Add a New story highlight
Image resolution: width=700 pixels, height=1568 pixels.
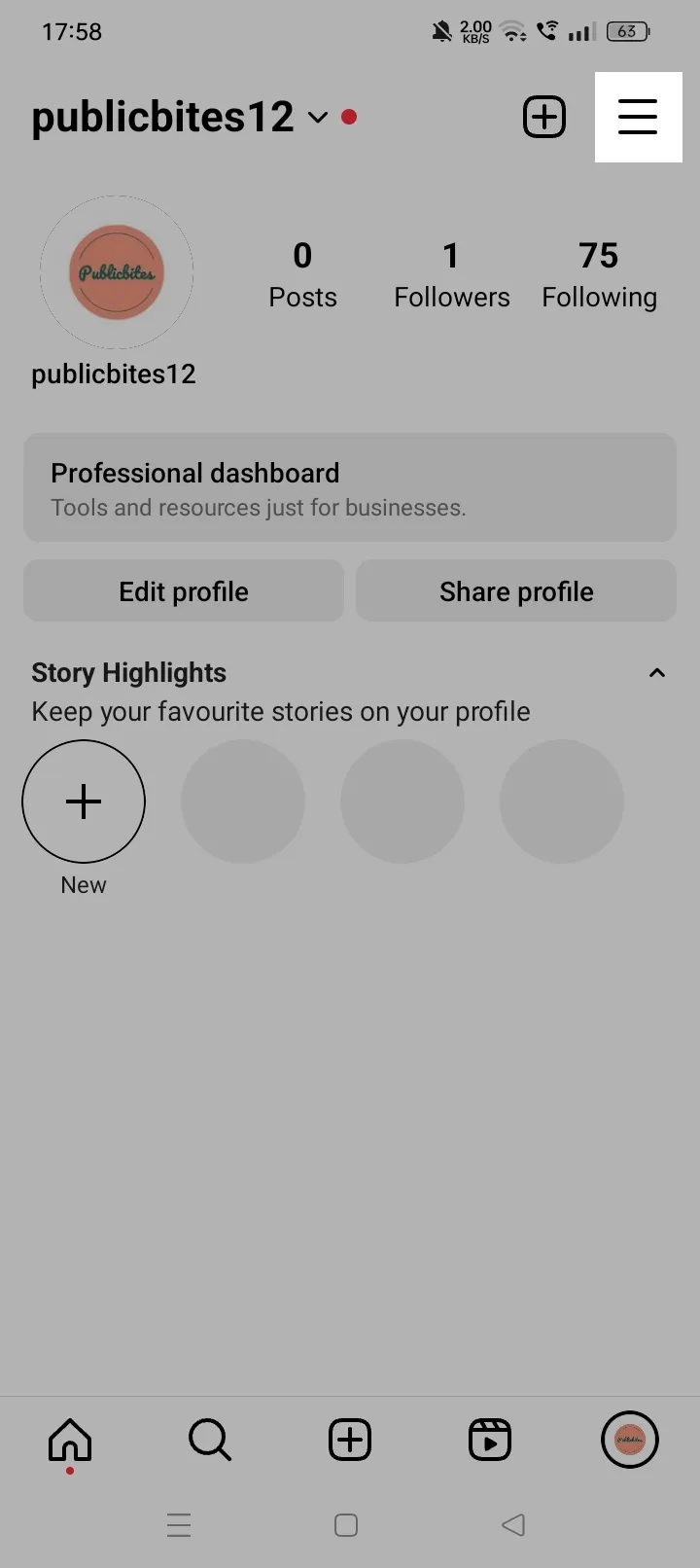pyautogui.click(x=84, y=802)
